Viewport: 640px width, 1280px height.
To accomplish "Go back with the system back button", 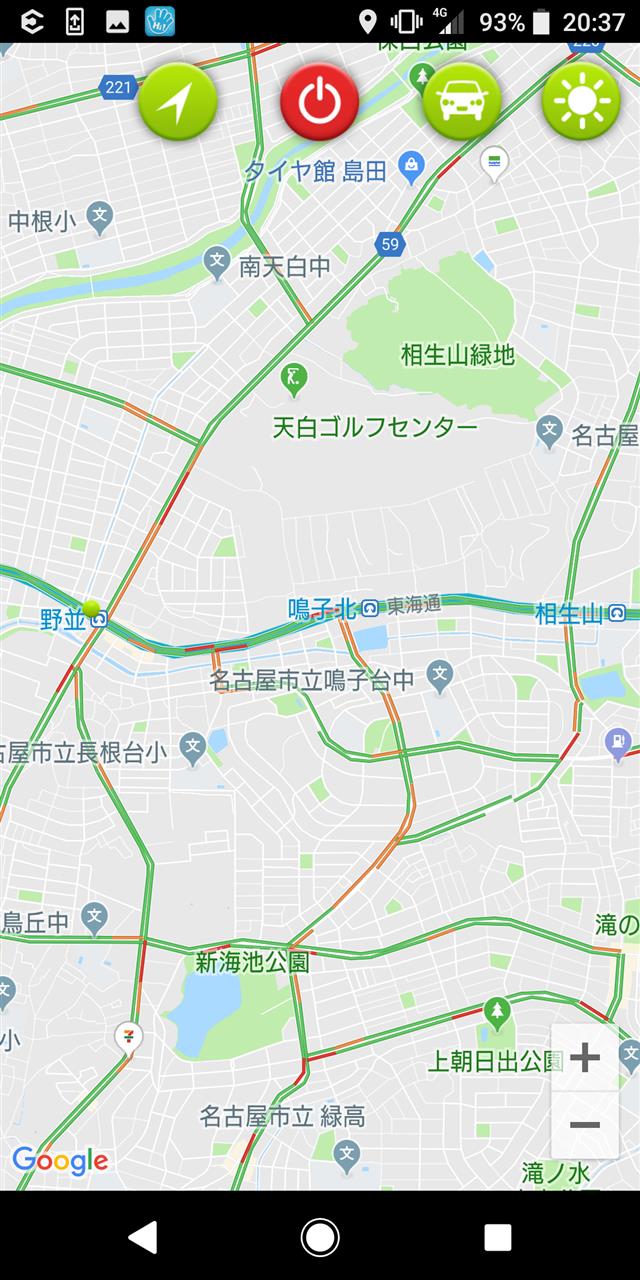I will tap(143, 1237).
